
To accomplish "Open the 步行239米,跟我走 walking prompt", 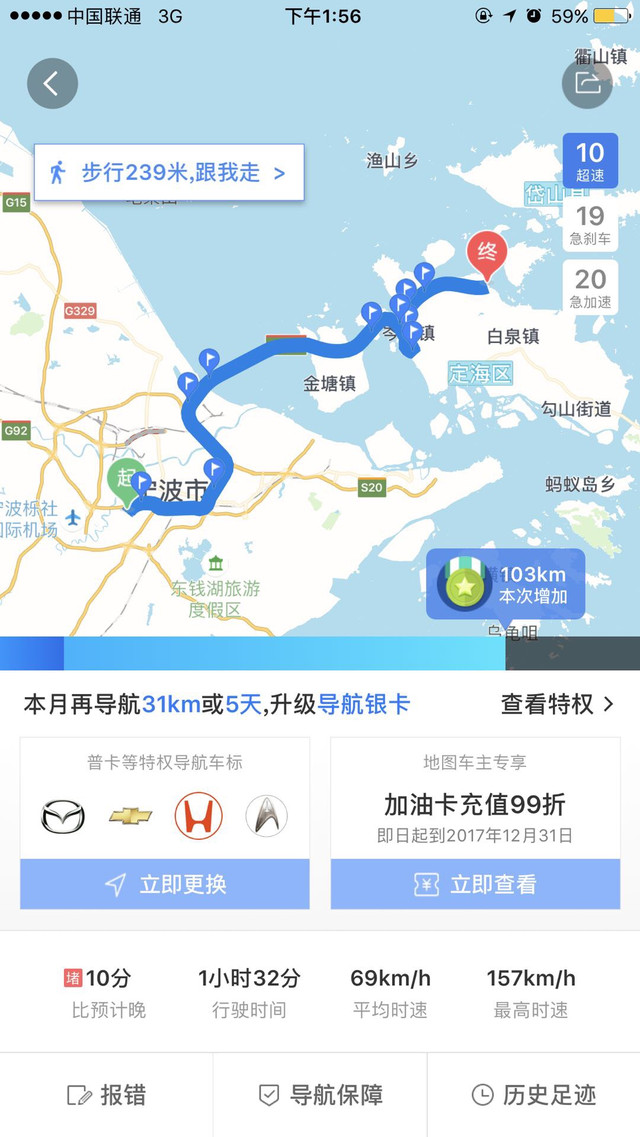I will coord(168,173).
